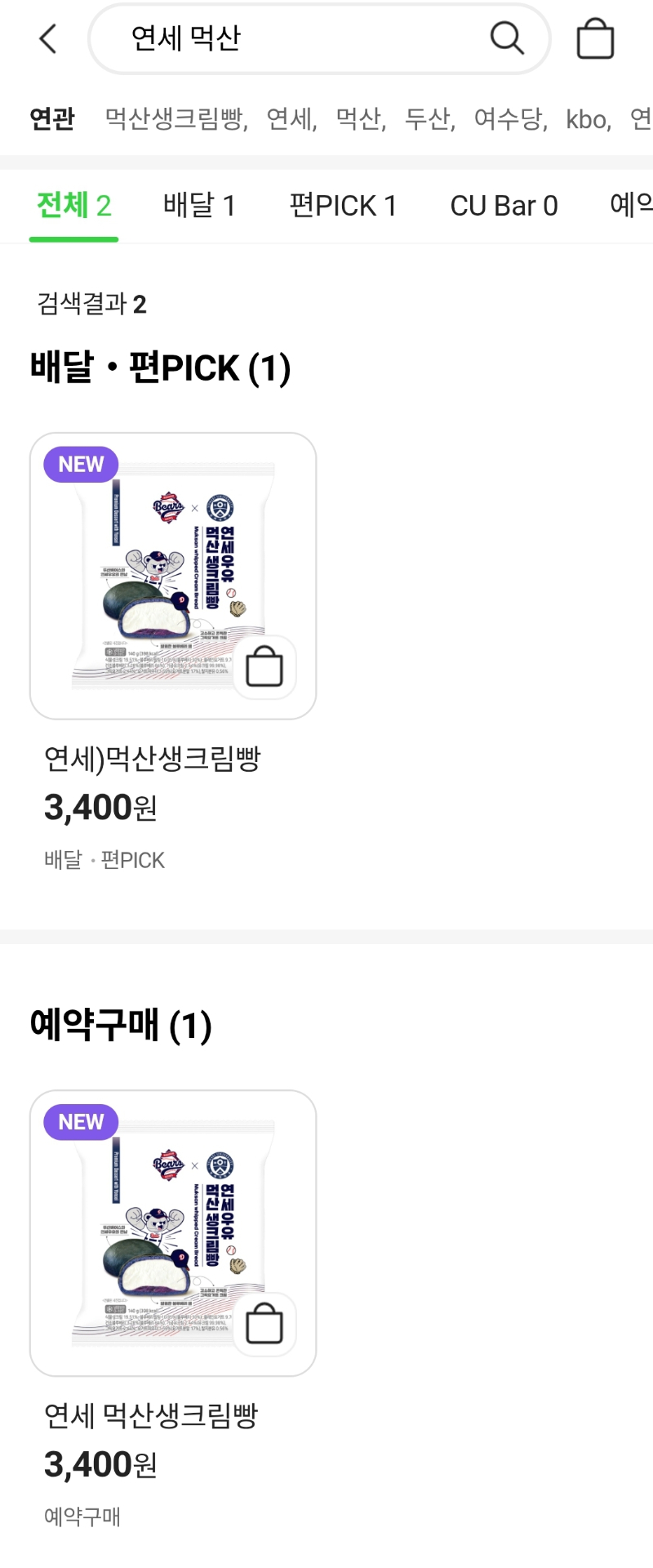Switch to the 편PICK 1 tab
The image size is (653, 1568).
click(343, 206)
